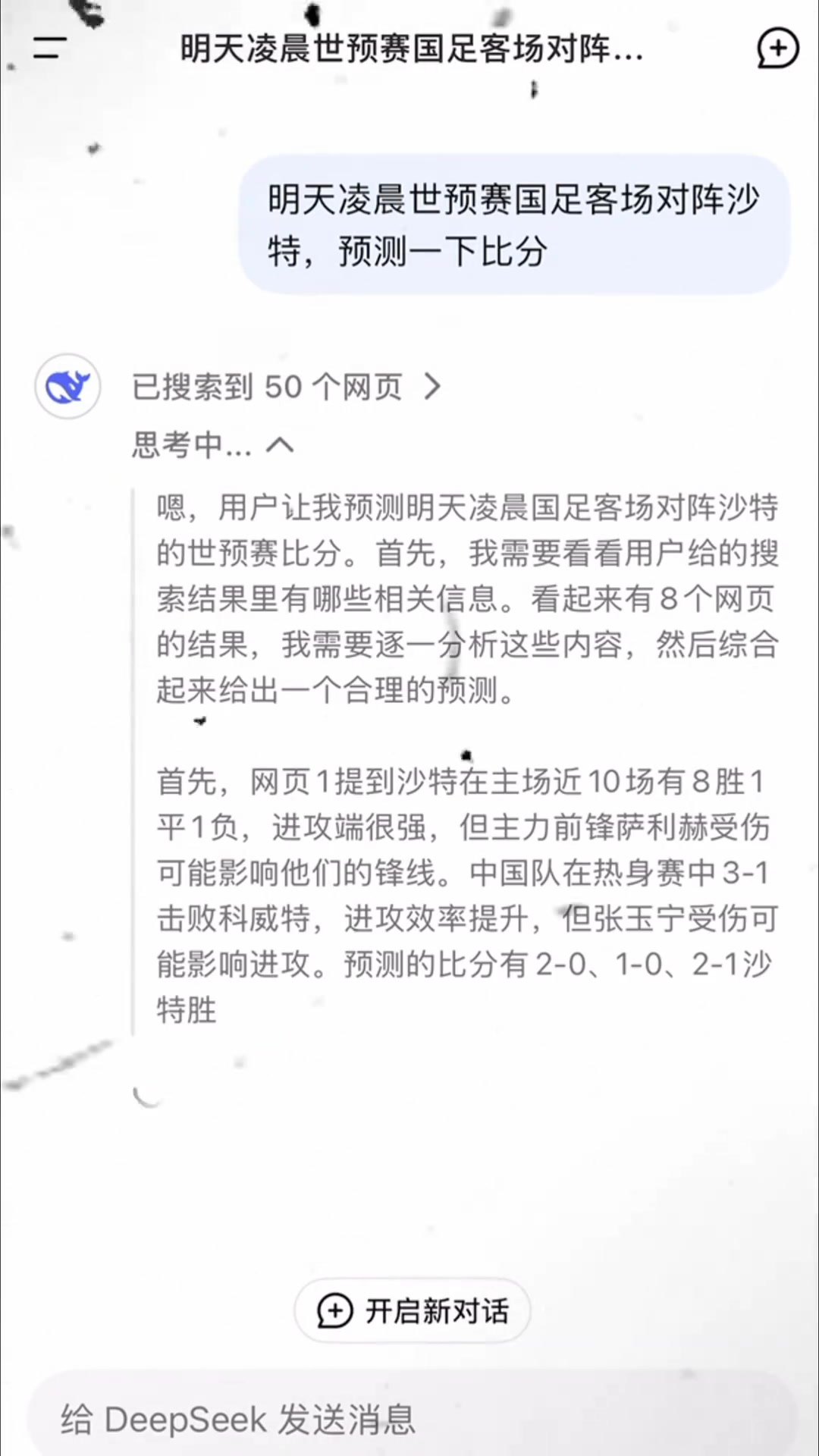Open the 50 searched web pages list
This screenshot has width=819, height=1456.
(x=287, y=387)
